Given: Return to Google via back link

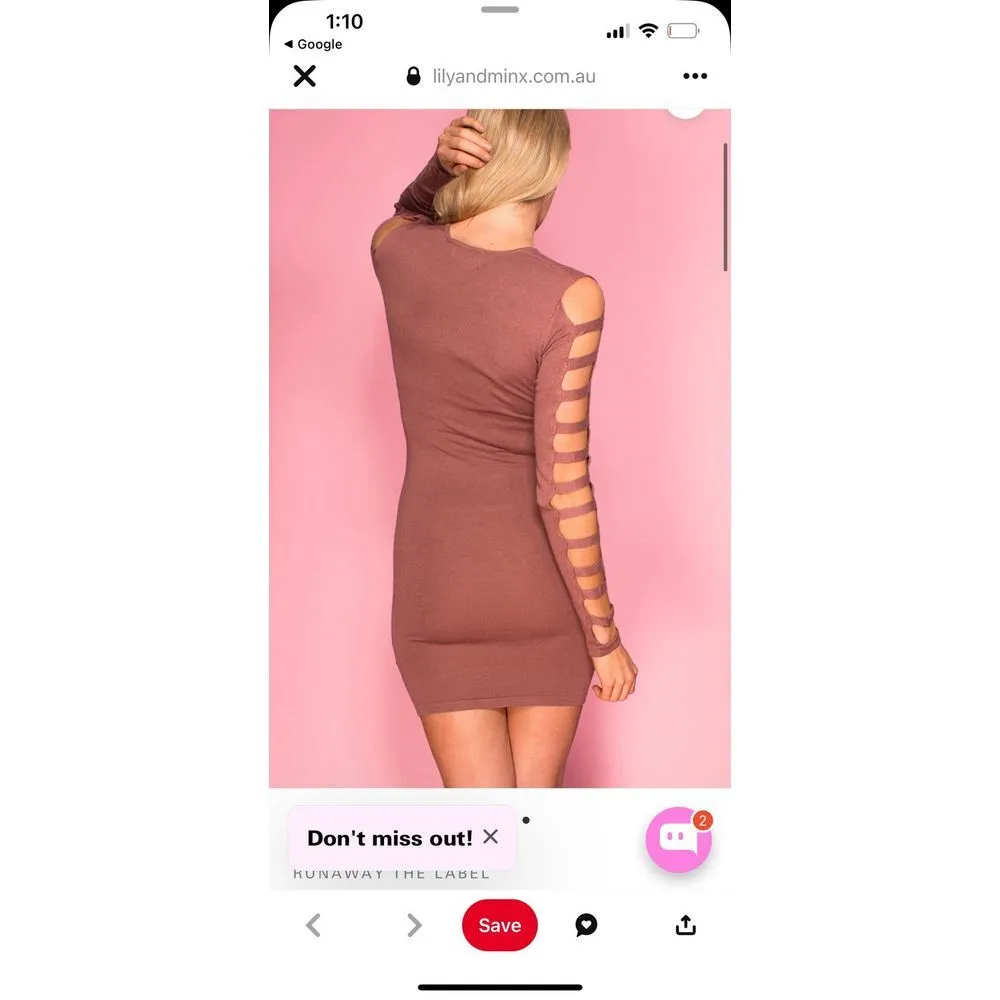Looking at the screenshot, I should pos(313,44).
